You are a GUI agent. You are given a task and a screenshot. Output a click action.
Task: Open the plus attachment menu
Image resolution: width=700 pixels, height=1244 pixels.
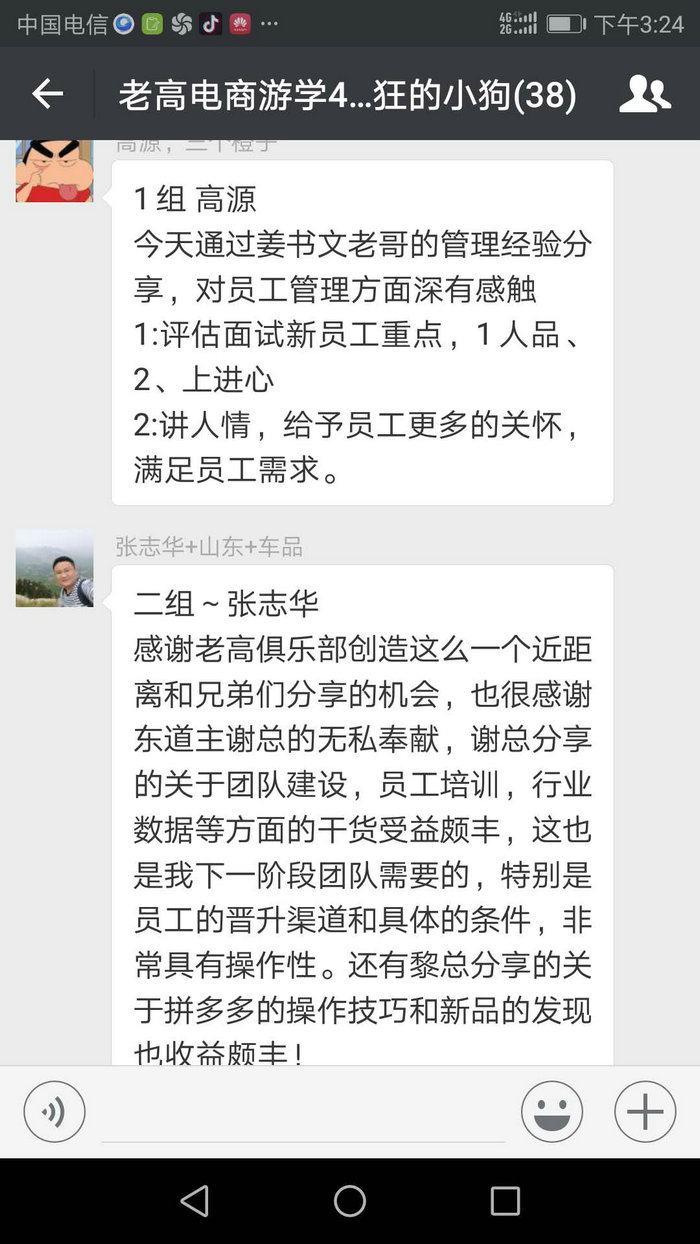pos(645,1112)
